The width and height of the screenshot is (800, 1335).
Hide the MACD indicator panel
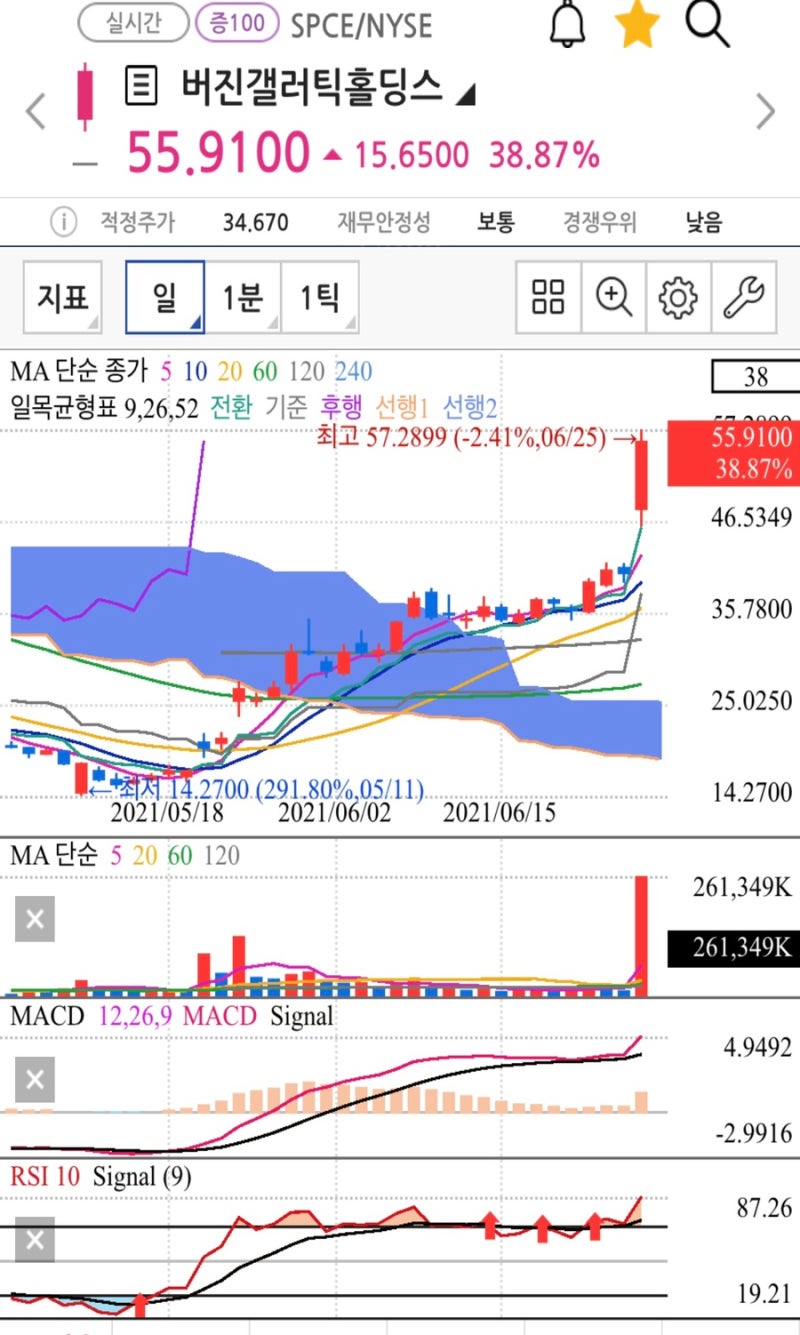tap(34, 1080)
